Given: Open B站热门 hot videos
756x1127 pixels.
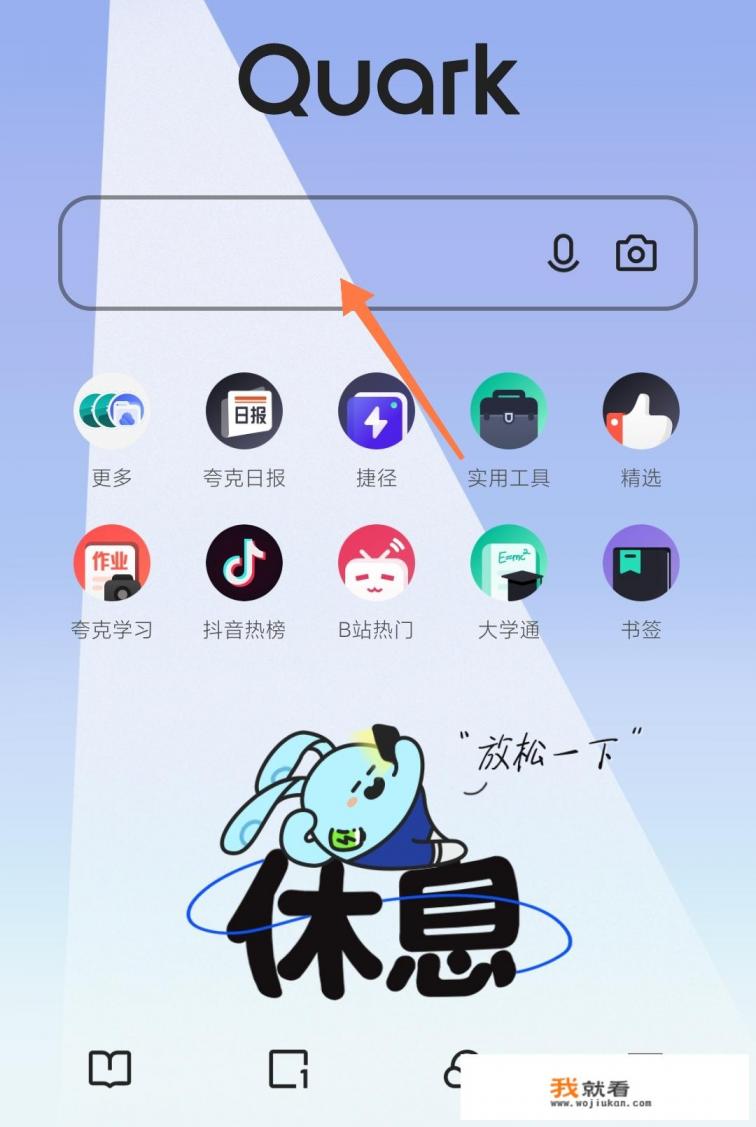Looking at the screenshot, I should pos(376,563).
